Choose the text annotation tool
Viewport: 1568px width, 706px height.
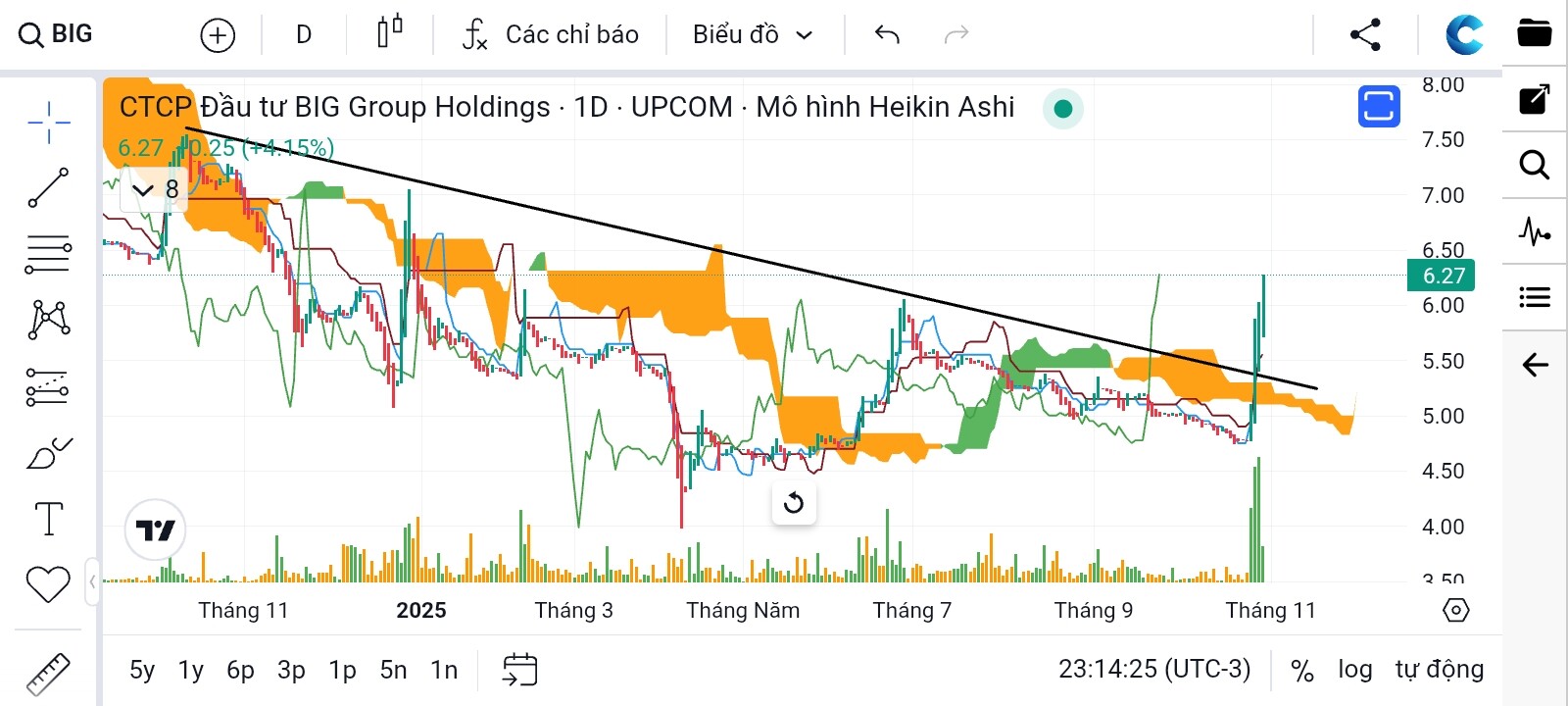[x=48, y=519]
